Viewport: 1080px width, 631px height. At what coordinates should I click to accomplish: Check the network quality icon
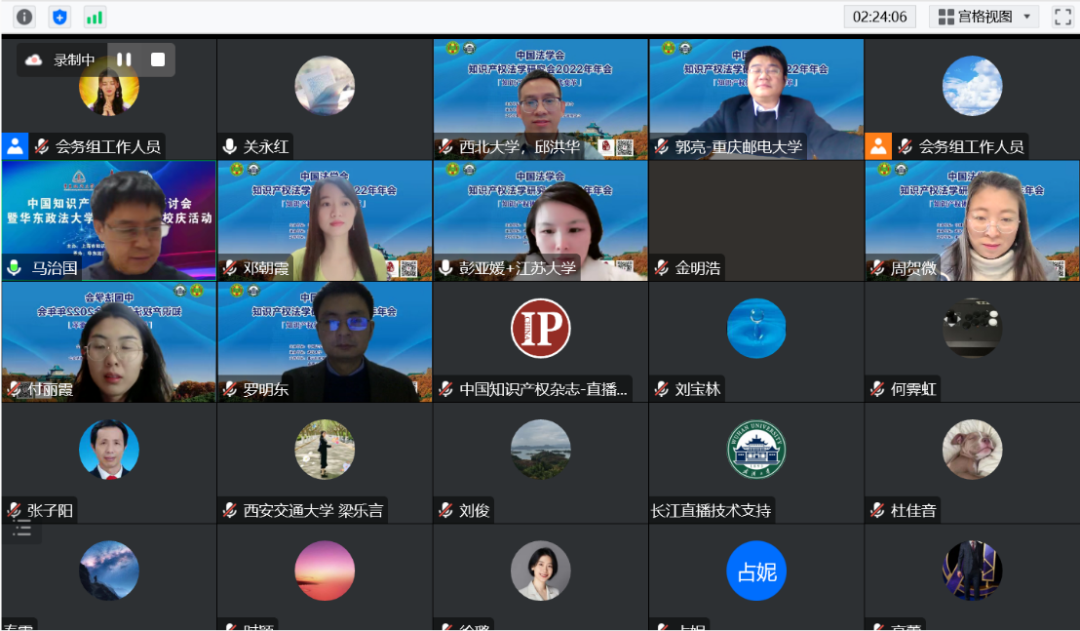point(95,16)
